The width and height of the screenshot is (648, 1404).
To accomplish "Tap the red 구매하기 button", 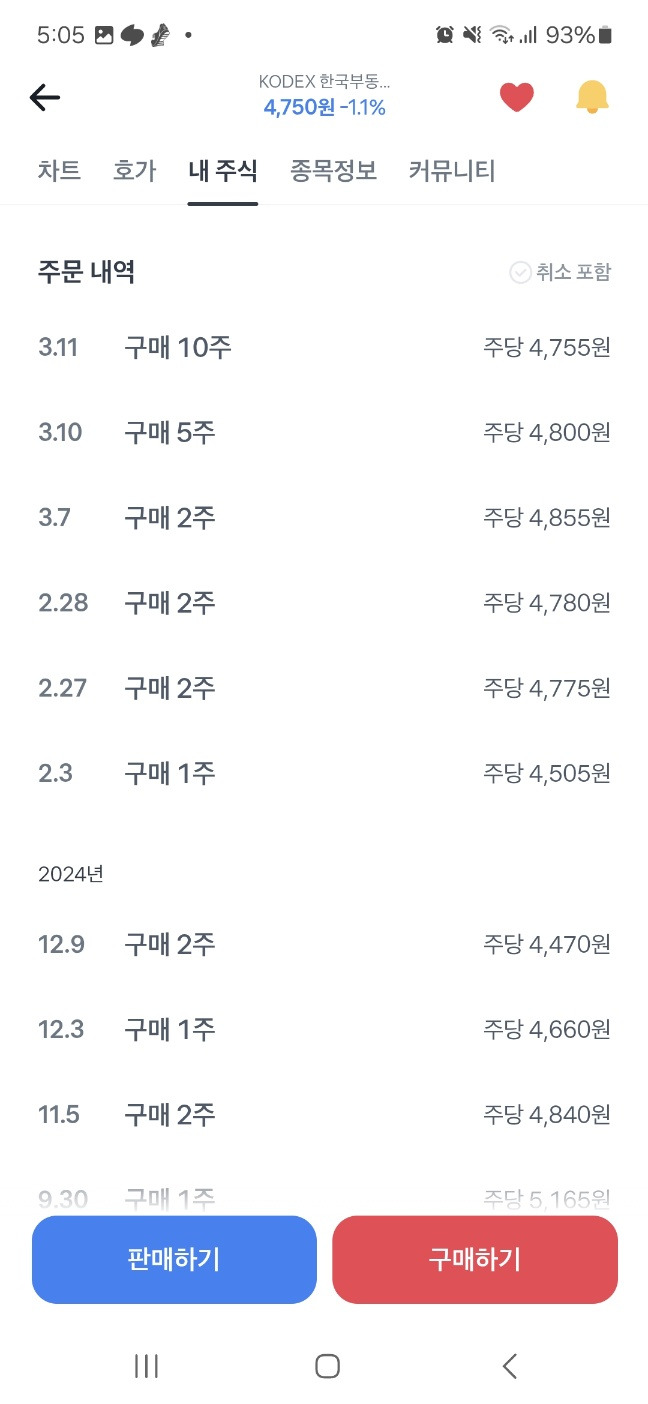I will 475,1260.
